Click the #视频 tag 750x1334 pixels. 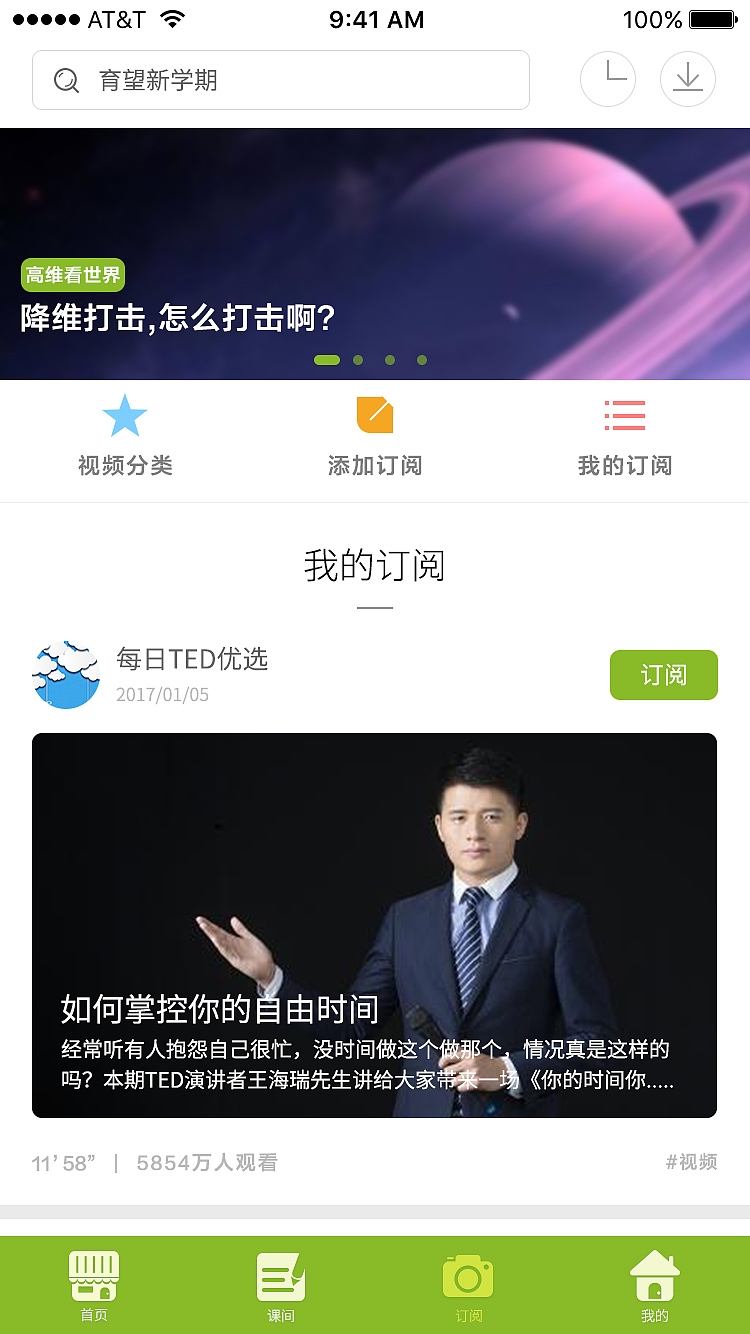[x=691, y=1163]
